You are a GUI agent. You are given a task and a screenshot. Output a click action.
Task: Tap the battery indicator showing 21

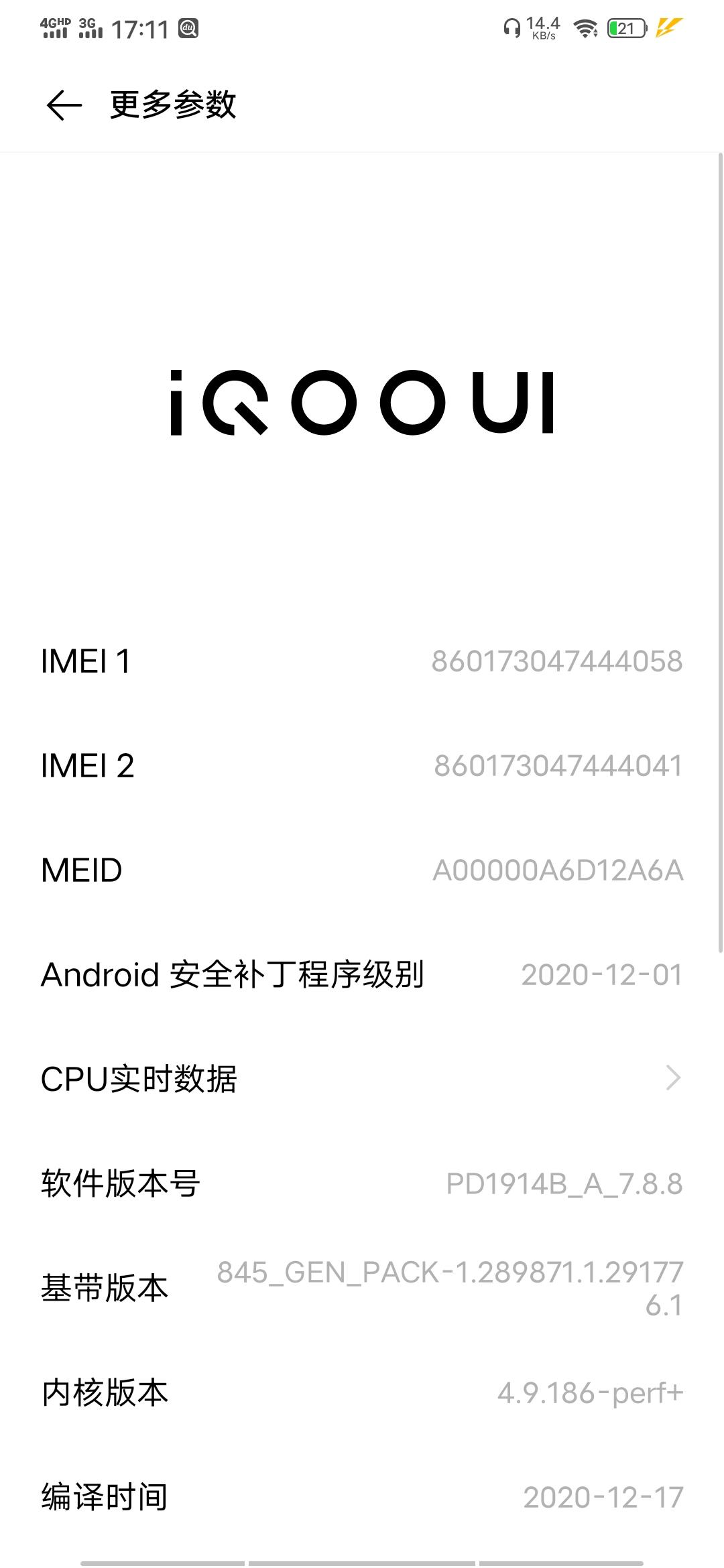pos(624,27)
